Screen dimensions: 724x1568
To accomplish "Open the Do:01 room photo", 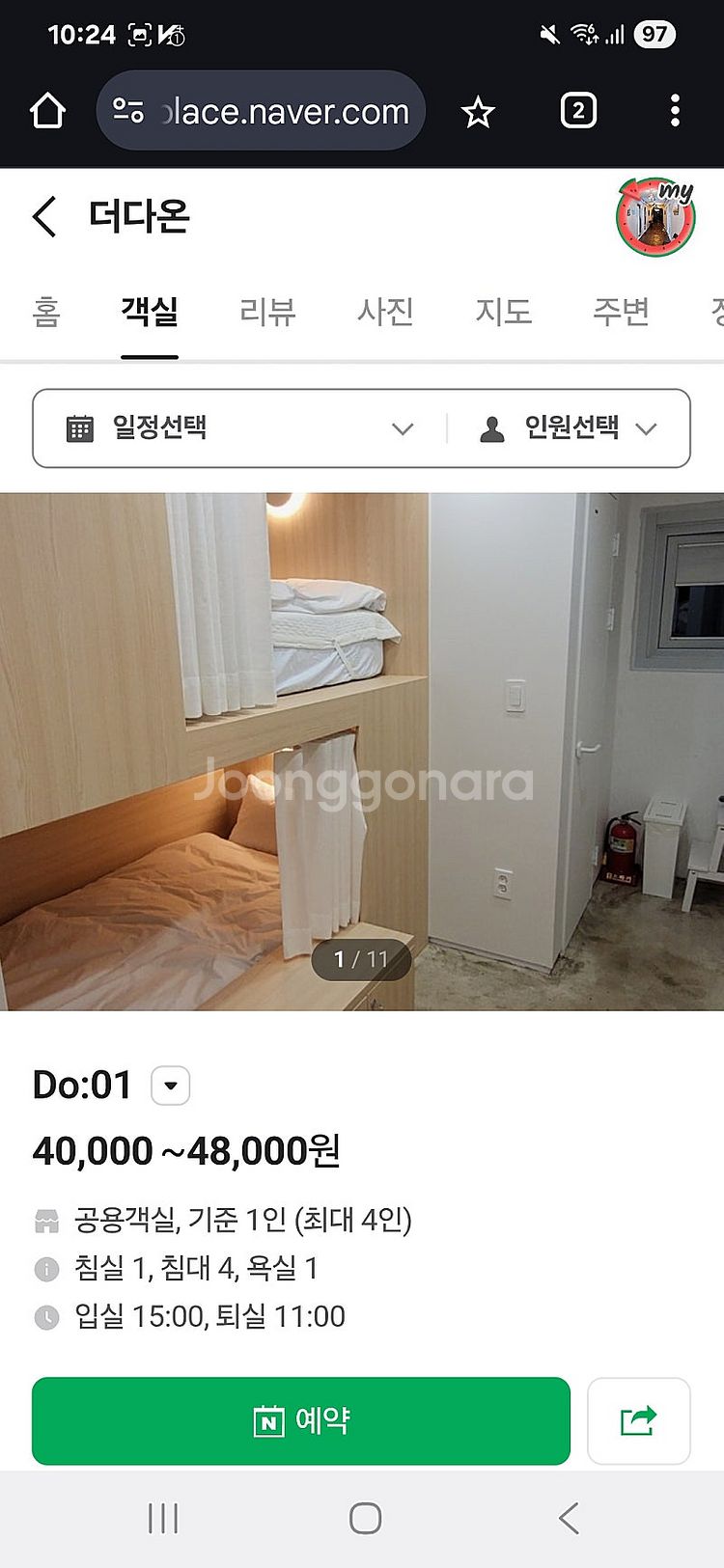I will [362, 752].
